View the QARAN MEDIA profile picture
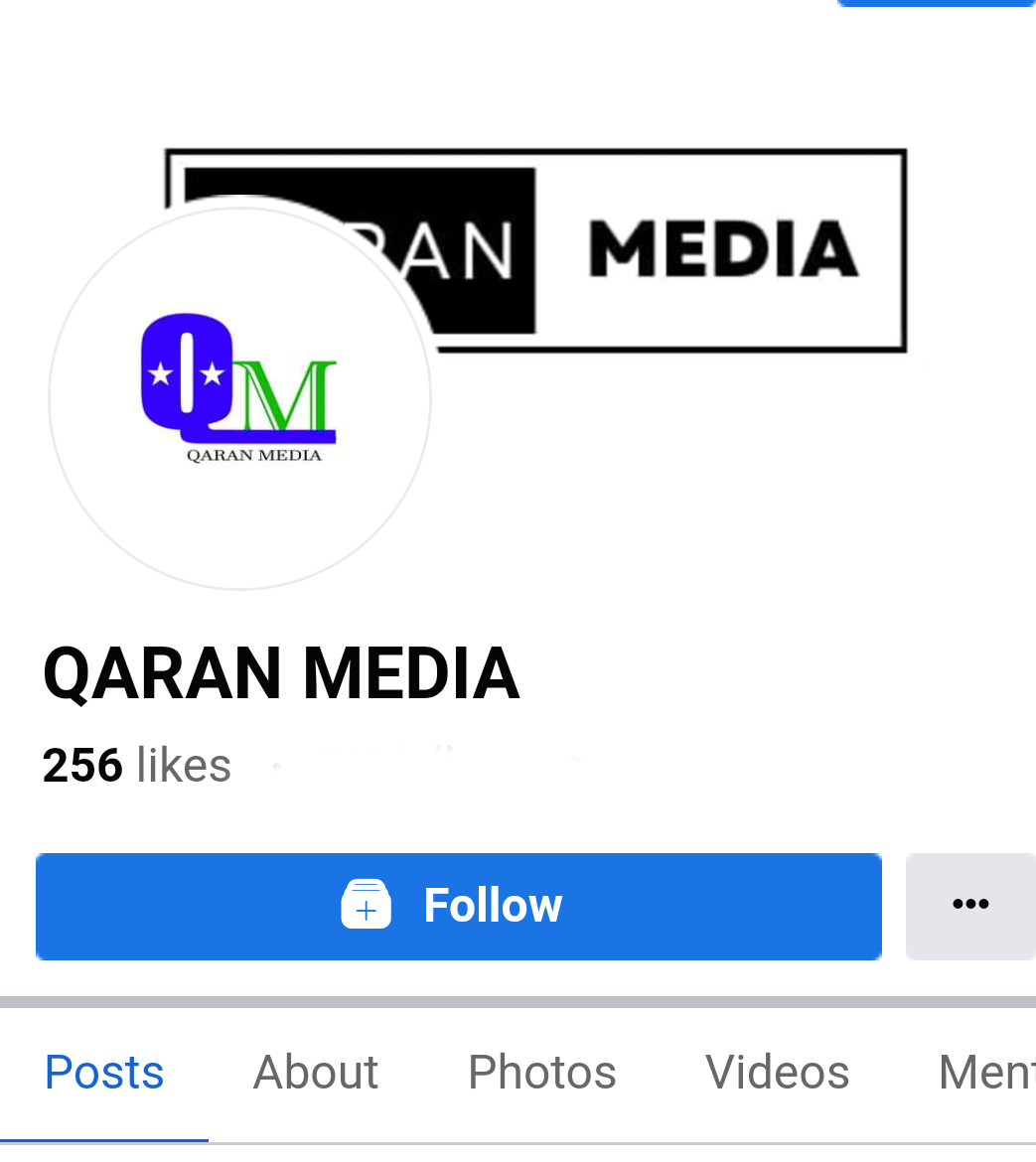 coord(239,397)
